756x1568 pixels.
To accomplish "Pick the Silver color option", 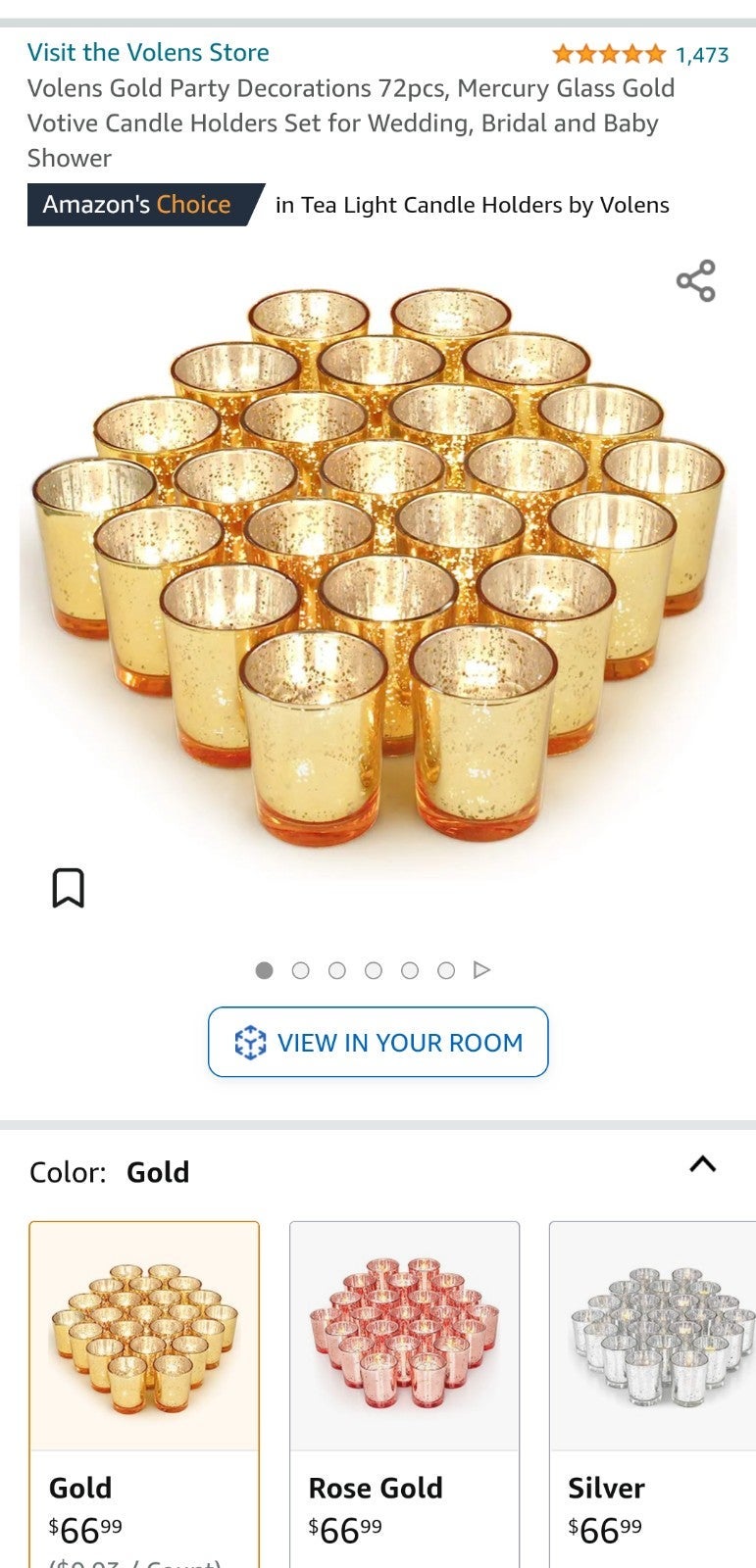I will 652,1394.
